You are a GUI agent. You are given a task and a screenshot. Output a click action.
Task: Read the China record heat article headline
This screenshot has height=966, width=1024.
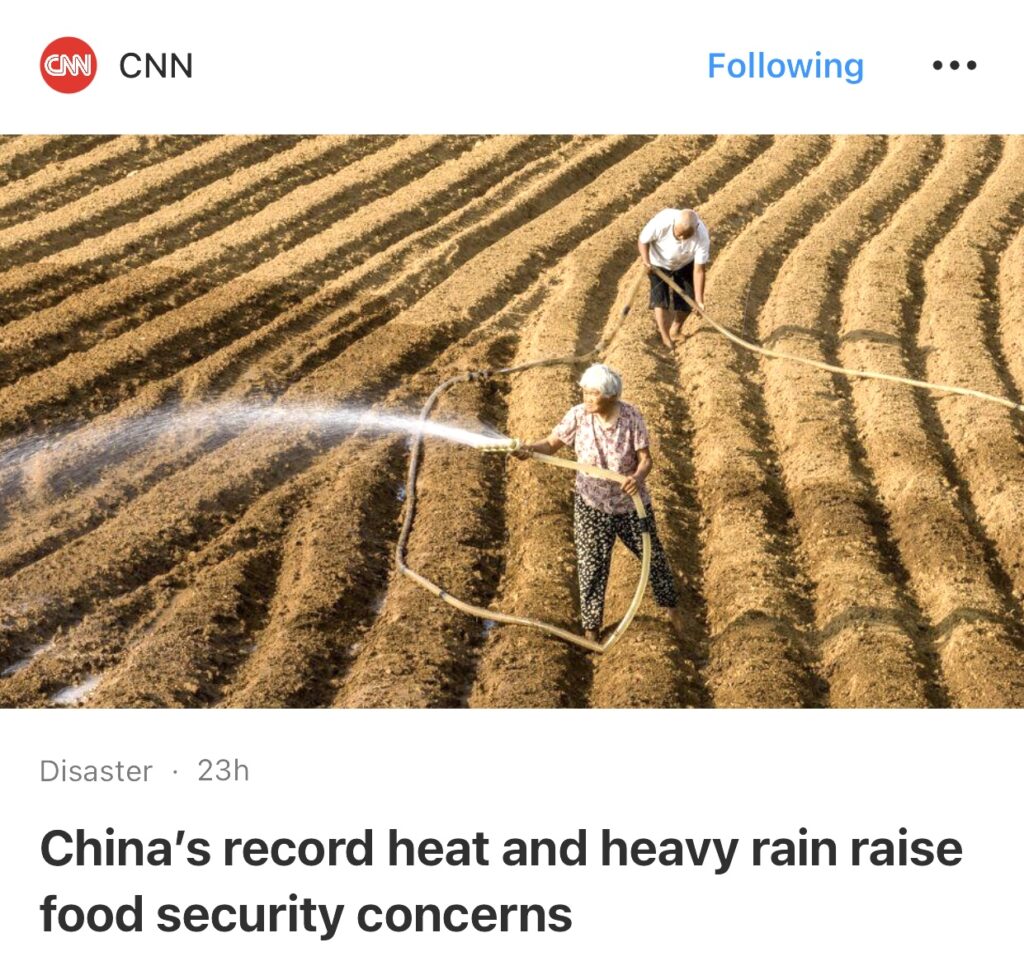[500, 880]
